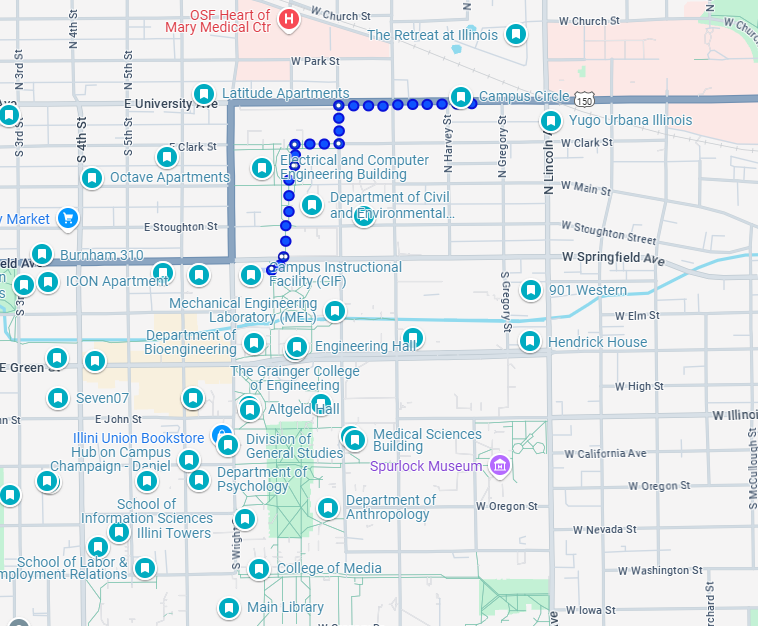Screen dimensions: 758x626
Task: Open the Main Library pin
Action: click(x=229, y=607)
